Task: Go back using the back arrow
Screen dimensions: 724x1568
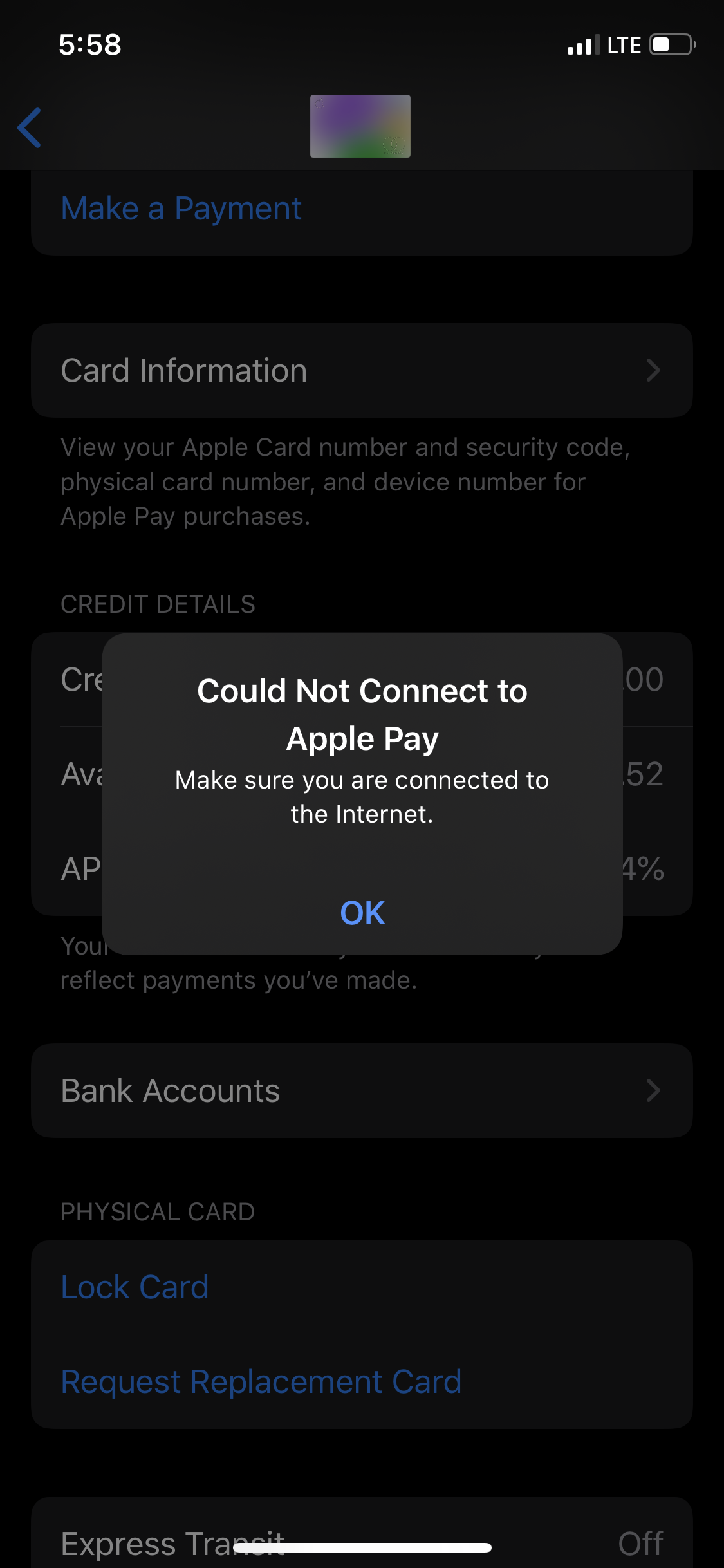Action: 30,127
